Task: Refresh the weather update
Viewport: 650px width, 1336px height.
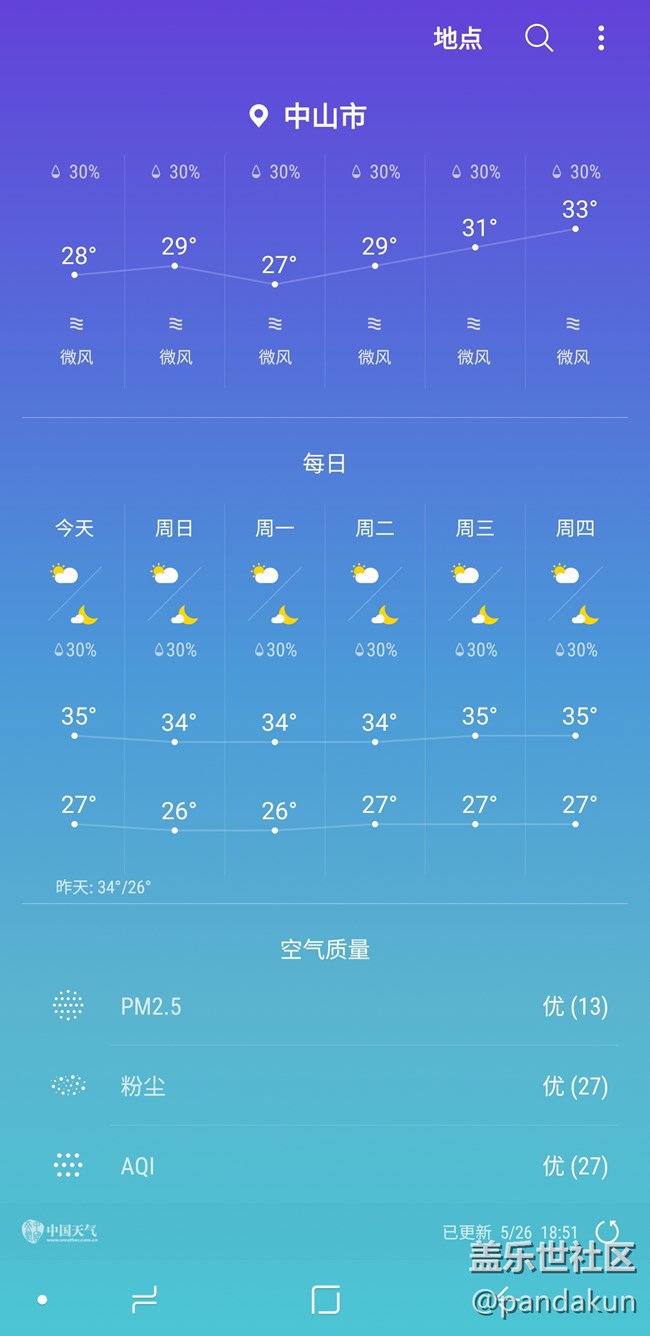Action: coord(607,1231)
